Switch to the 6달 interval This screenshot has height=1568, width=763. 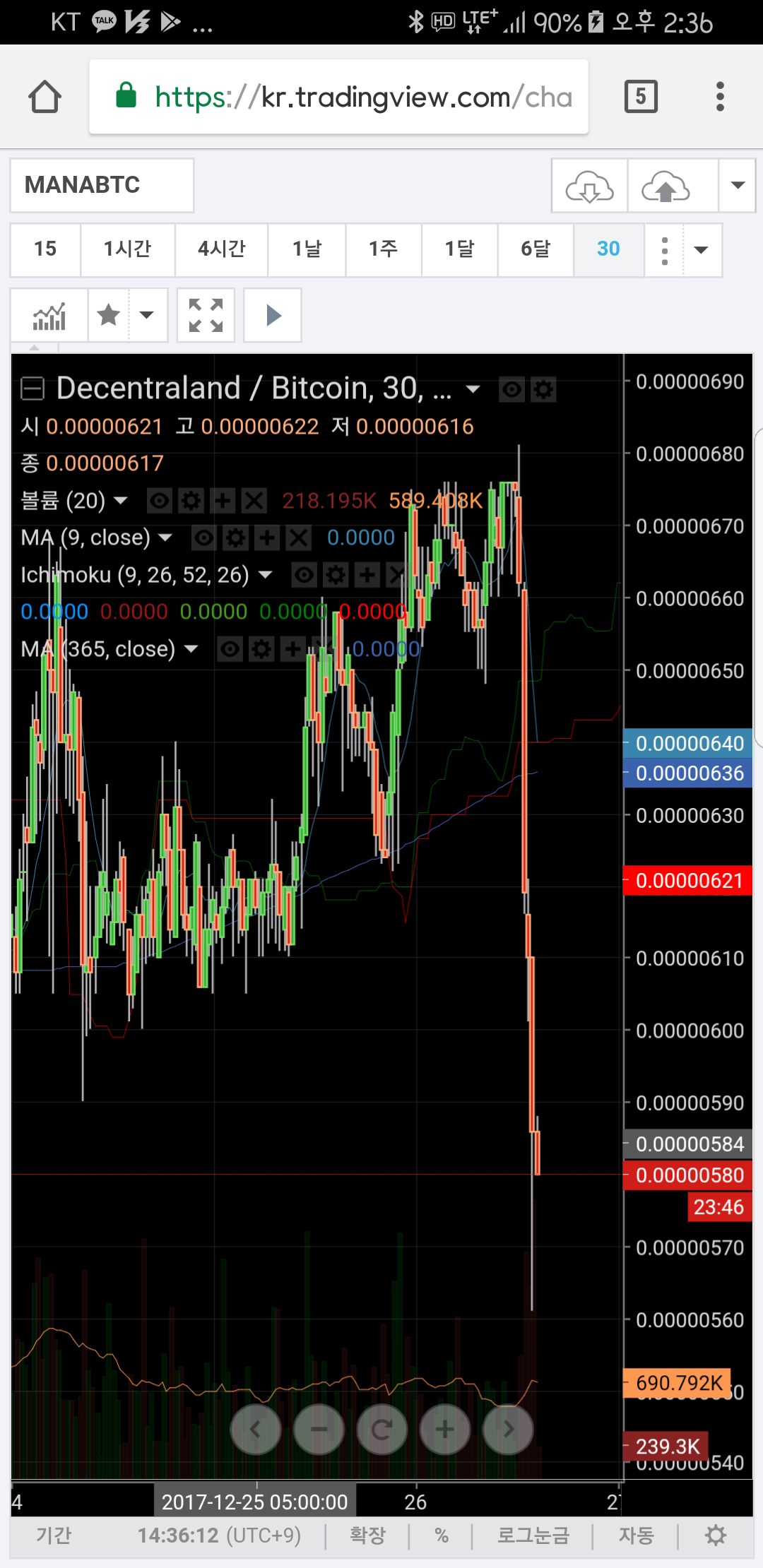point(536,249)
